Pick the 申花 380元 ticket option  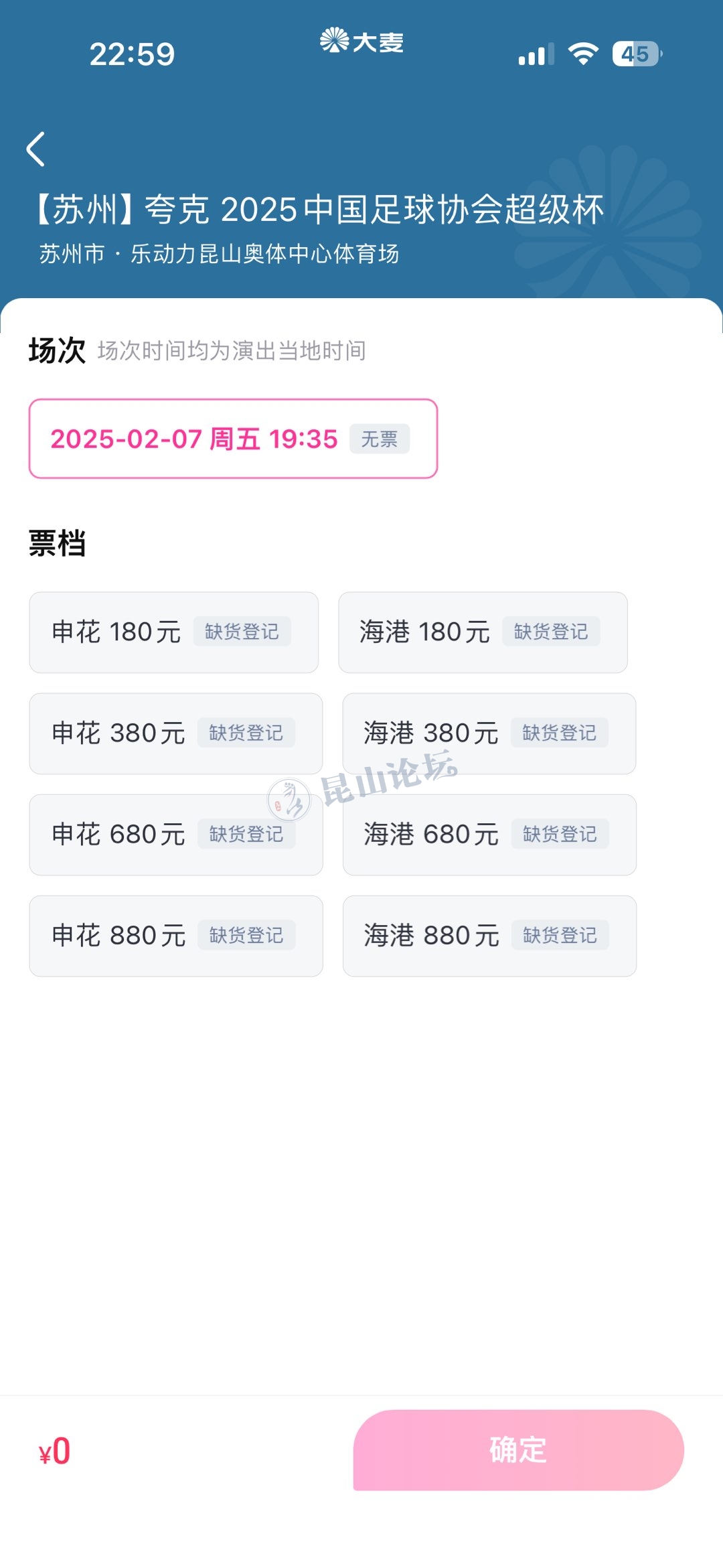(x=175, y=733)
